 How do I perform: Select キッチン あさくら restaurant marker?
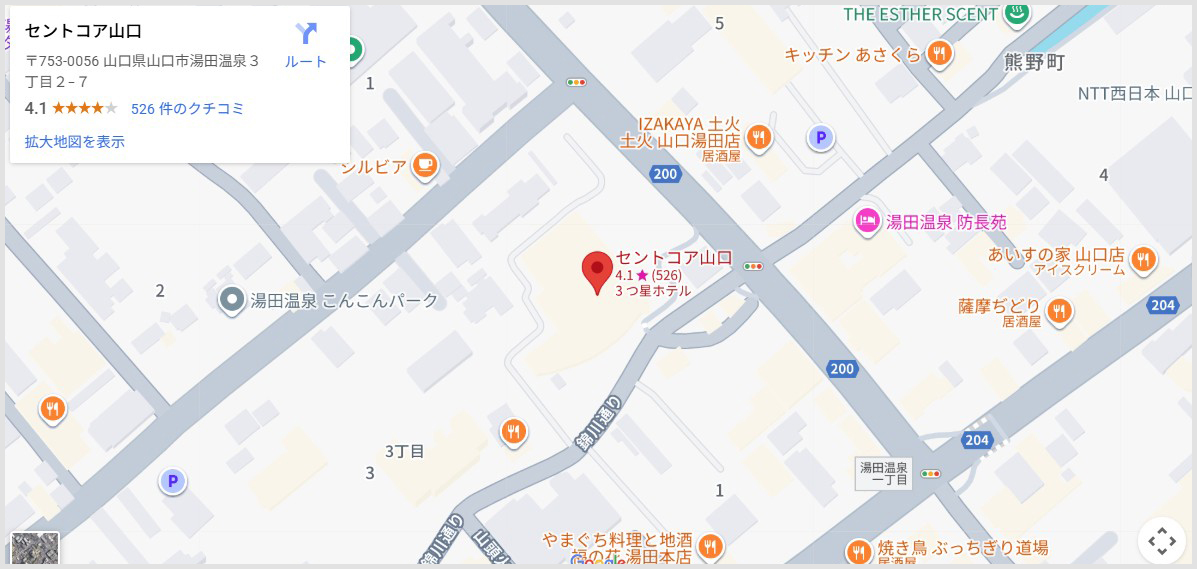coord(938,55)
